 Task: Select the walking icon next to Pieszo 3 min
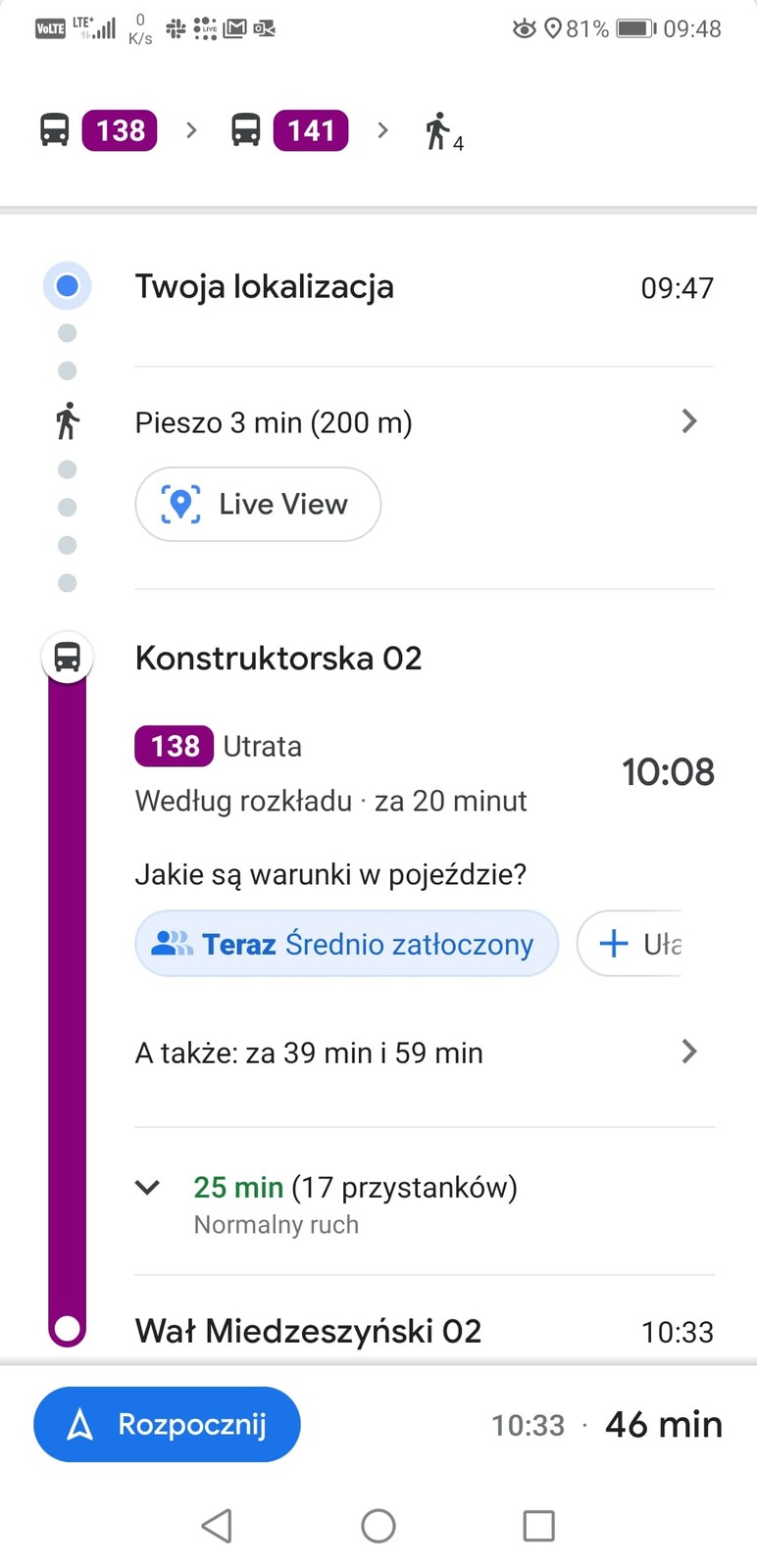pyautogui.click(x=67, y=421)
